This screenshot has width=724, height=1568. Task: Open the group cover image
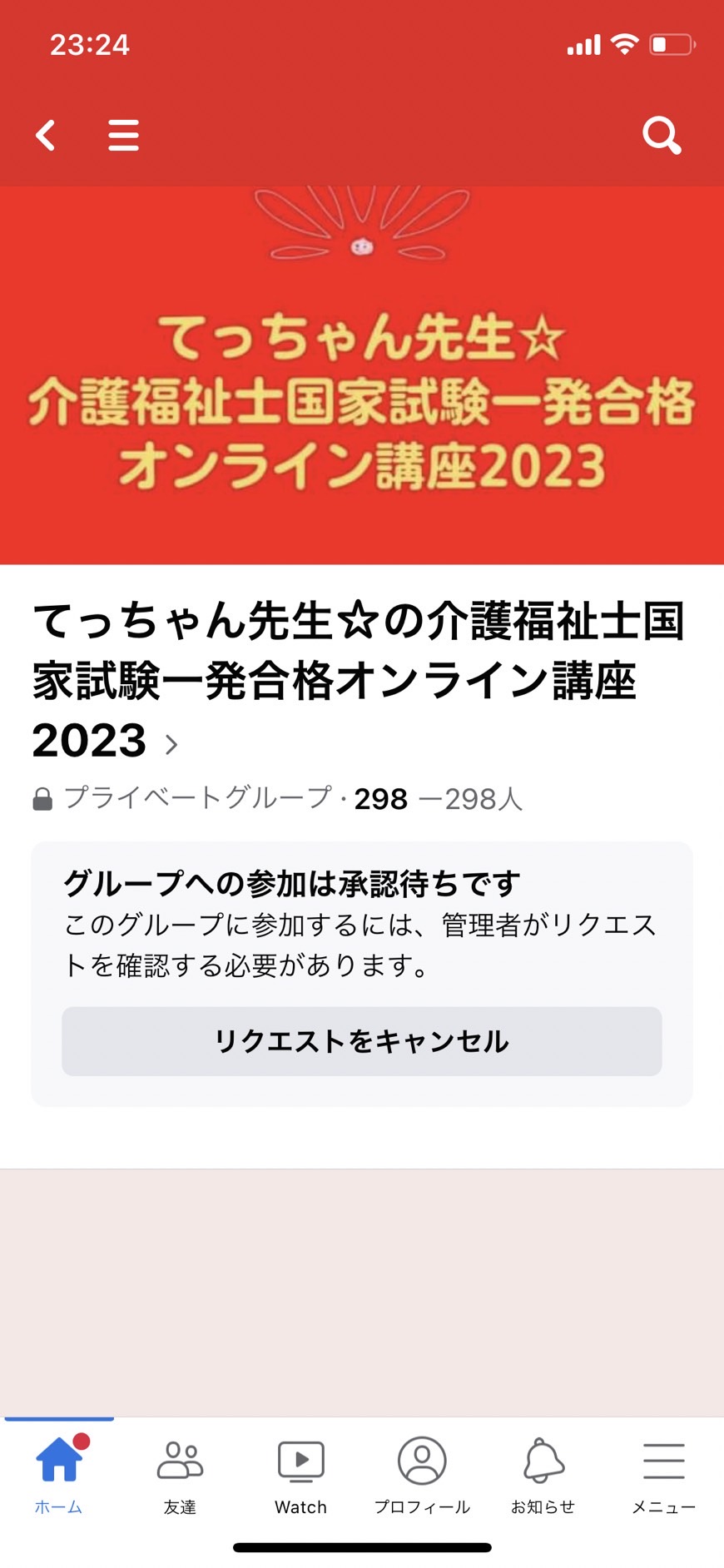[362, 375]
